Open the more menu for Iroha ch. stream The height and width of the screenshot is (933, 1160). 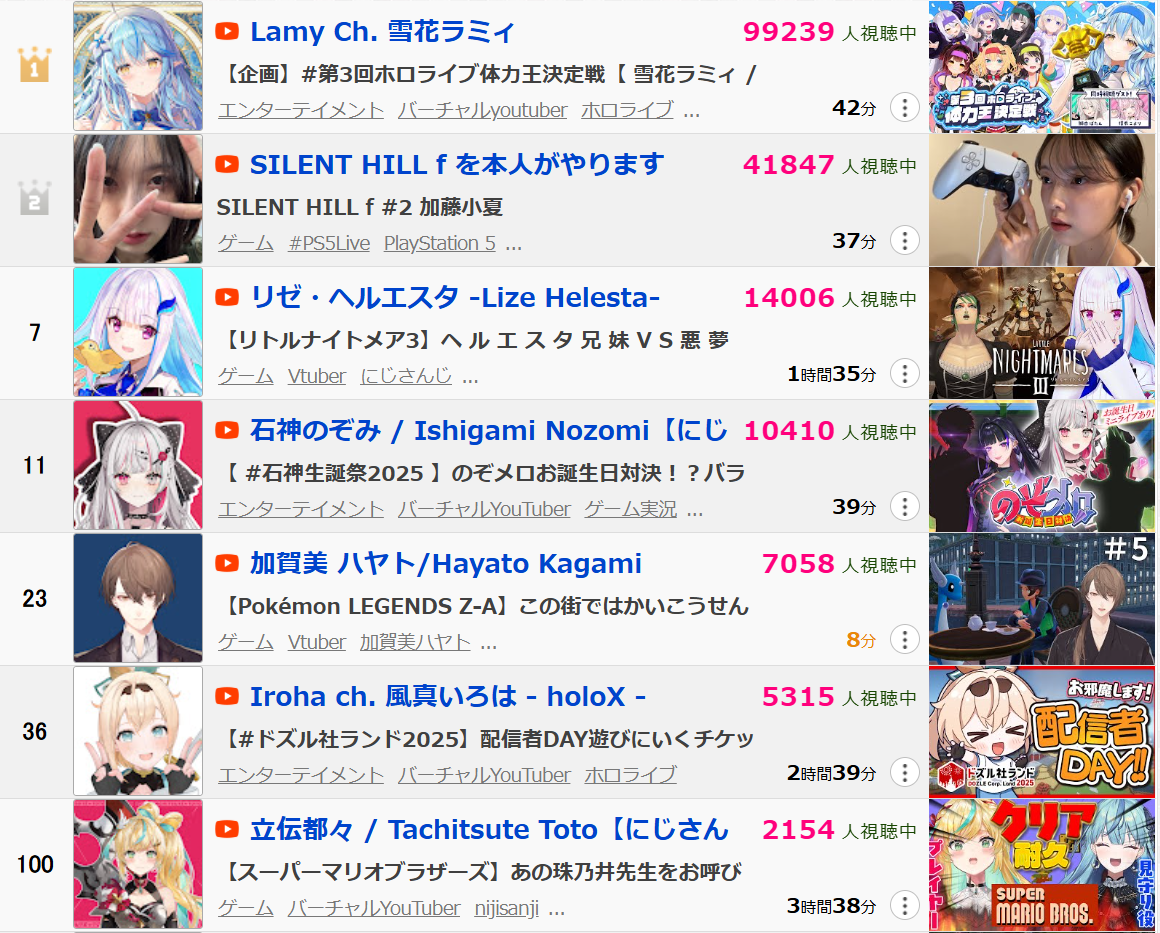pyautogui.click(x=904, y=772)
